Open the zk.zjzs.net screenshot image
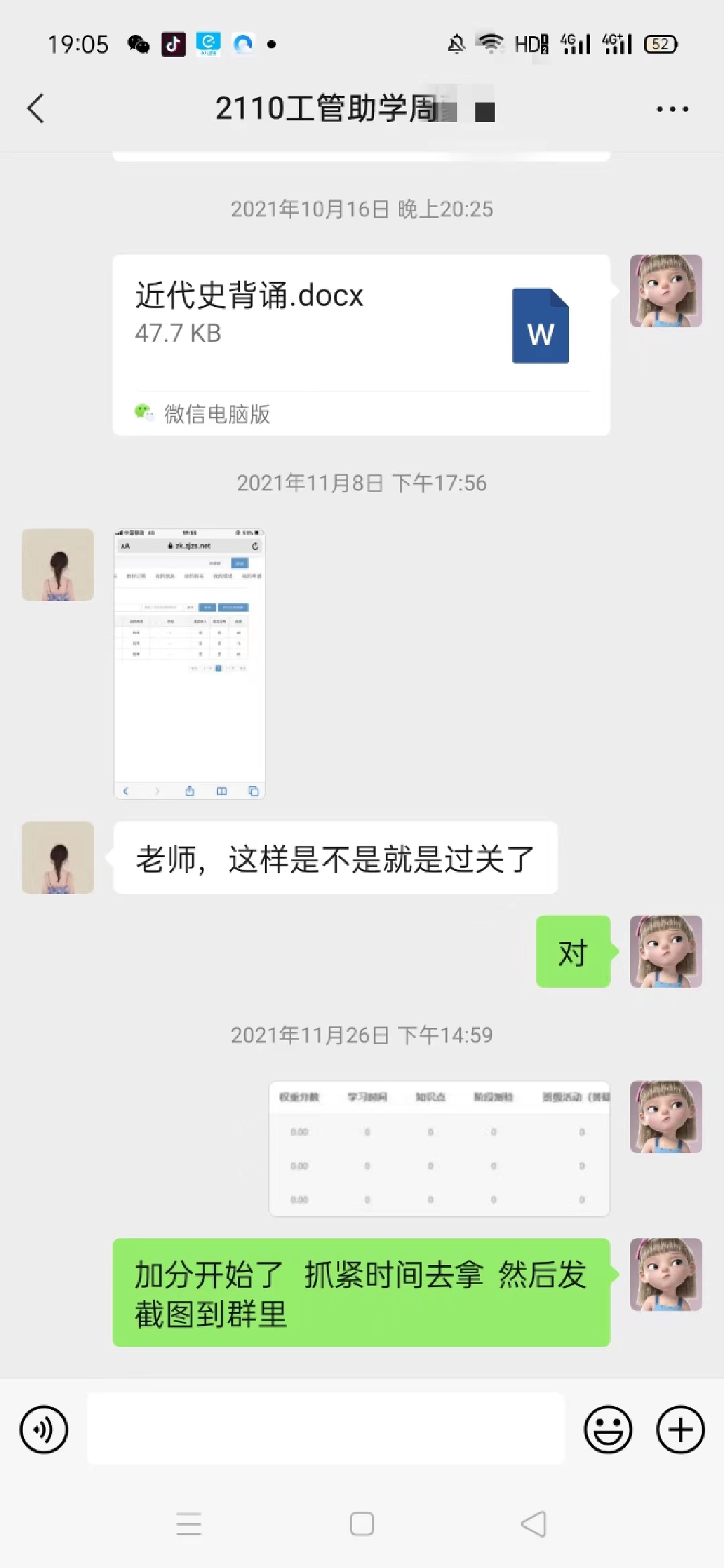This screenshot has width=724, height=1568. 190,663
